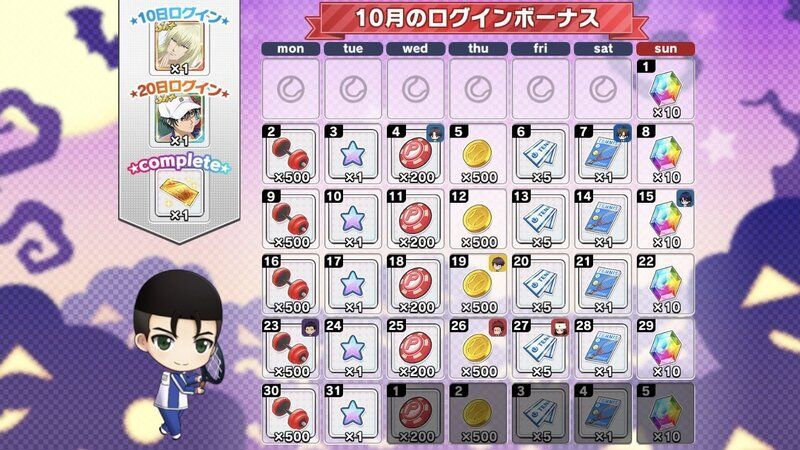Check the day 5 gold coin reward

[478, 155]
